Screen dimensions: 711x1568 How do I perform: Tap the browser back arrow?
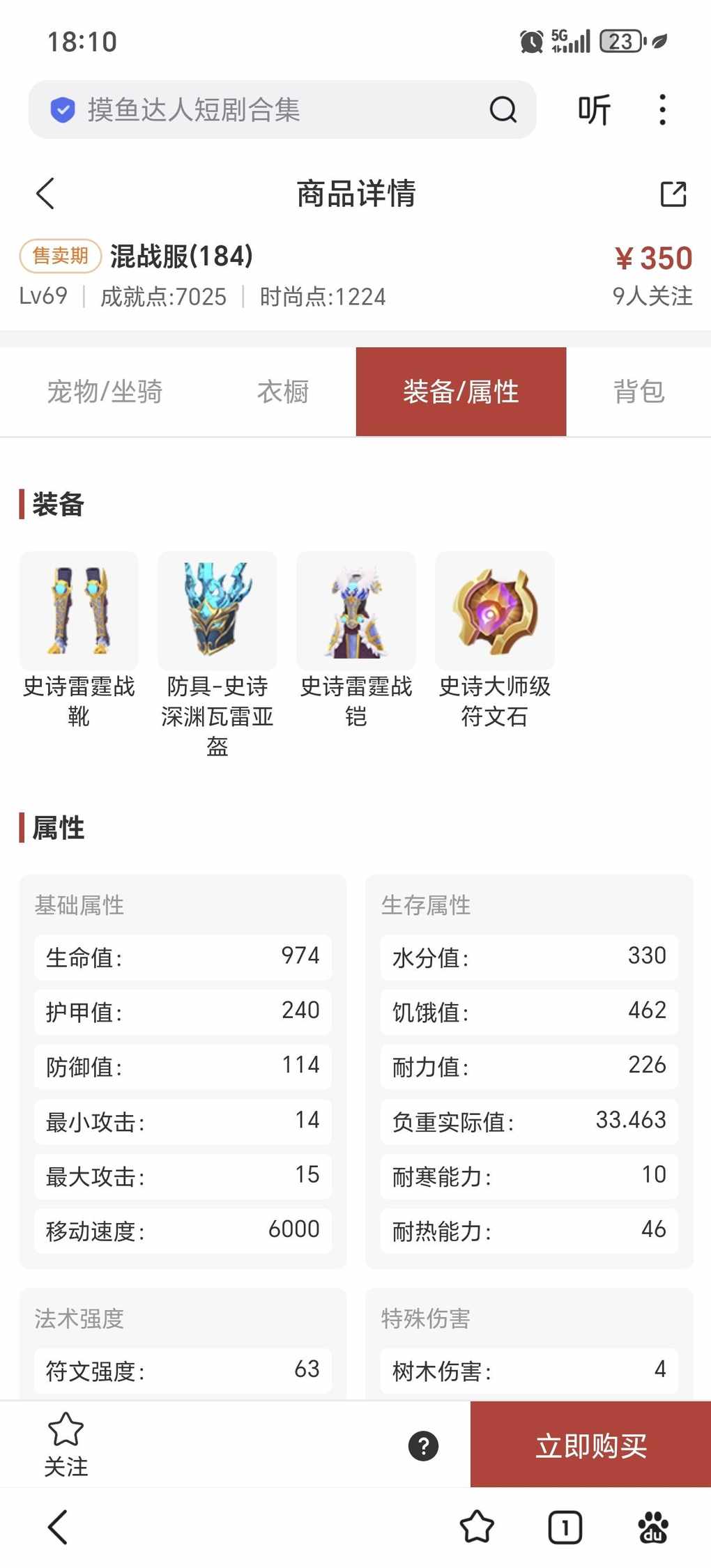point(59,1528)
